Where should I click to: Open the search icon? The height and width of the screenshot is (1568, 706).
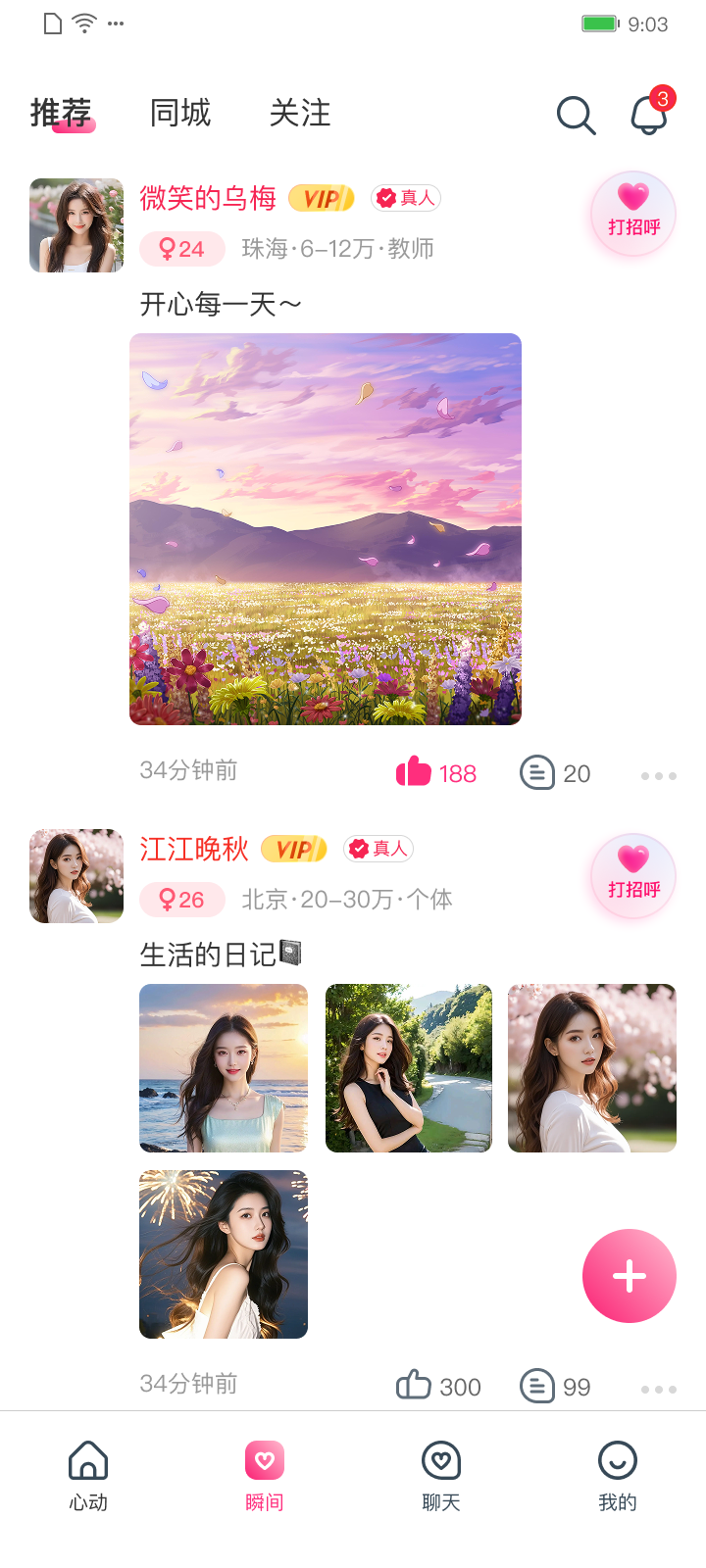click(x=576, y=116)
